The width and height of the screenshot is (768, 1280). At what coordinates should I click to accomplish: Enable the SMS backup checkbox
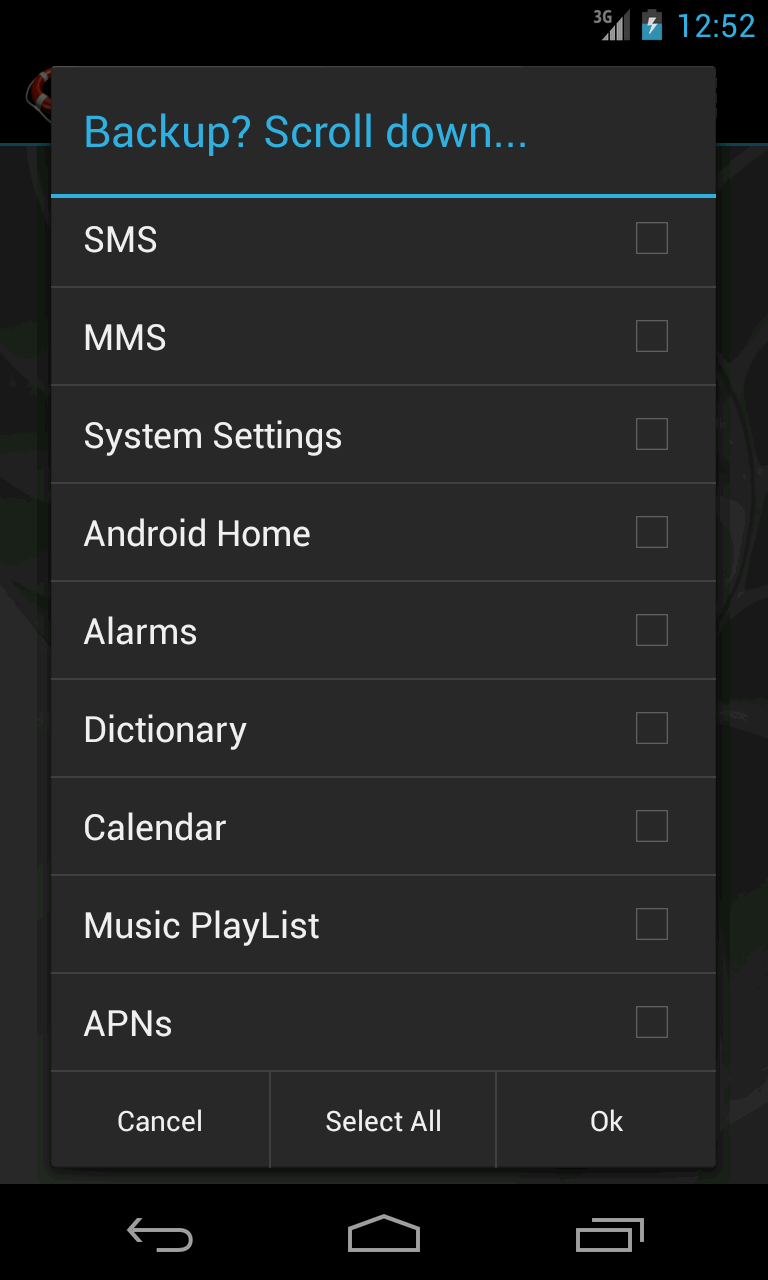[x=651, y=239]
